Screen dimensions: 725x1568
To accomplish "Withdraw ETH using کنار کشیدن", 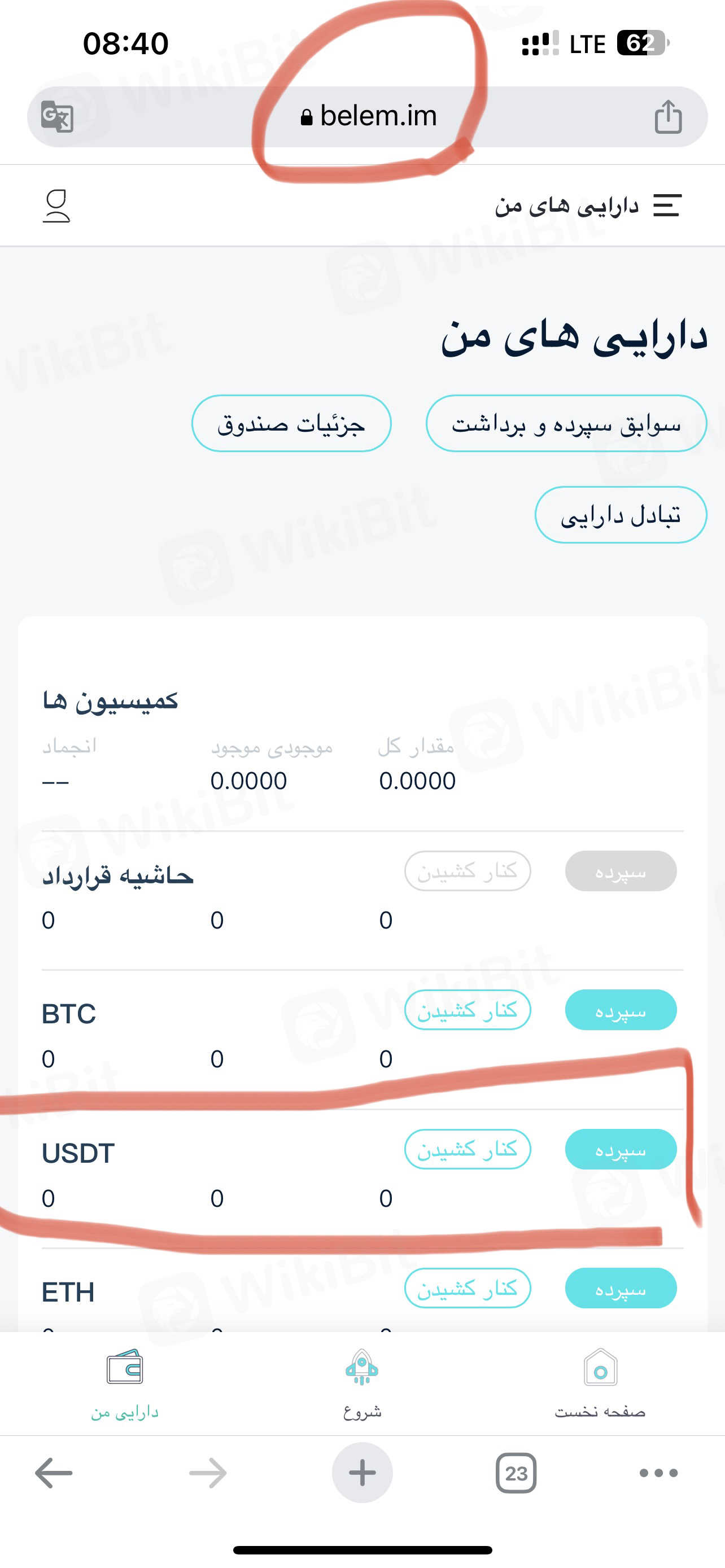I will point(467,1288).
